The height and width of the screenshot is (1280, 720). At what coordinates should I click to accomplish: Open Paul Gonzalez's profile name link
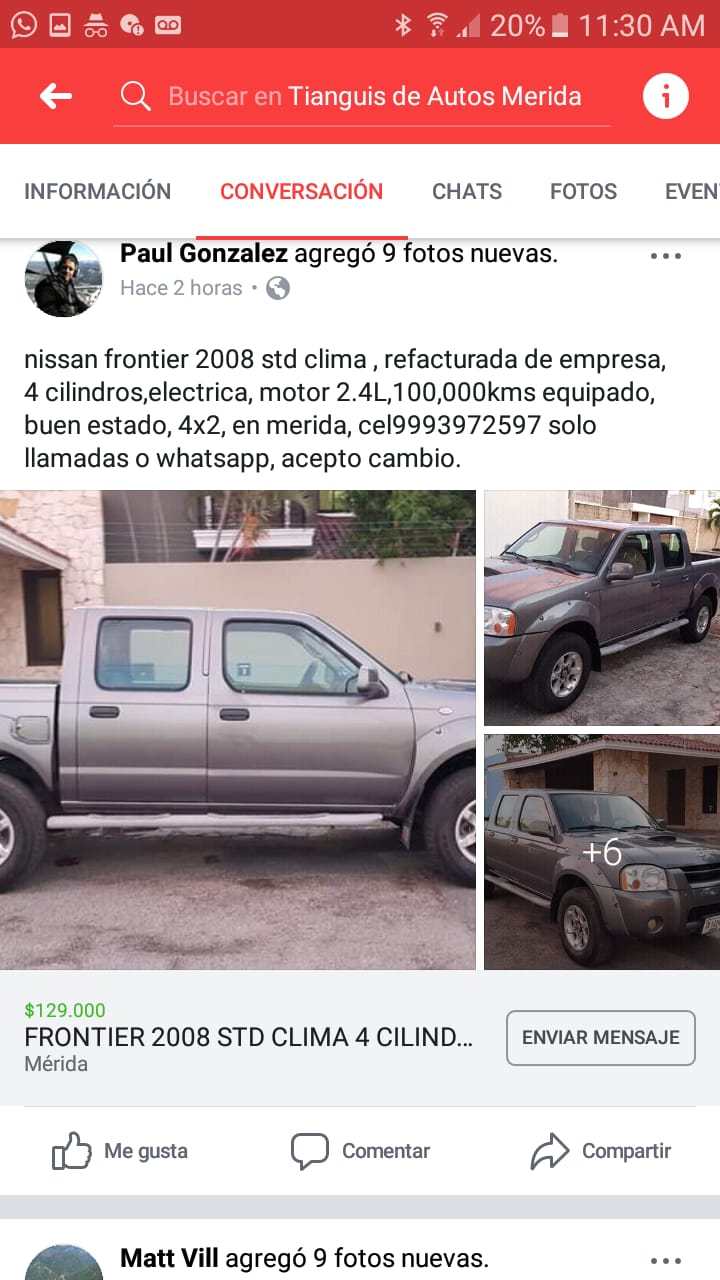coord(204,254)
